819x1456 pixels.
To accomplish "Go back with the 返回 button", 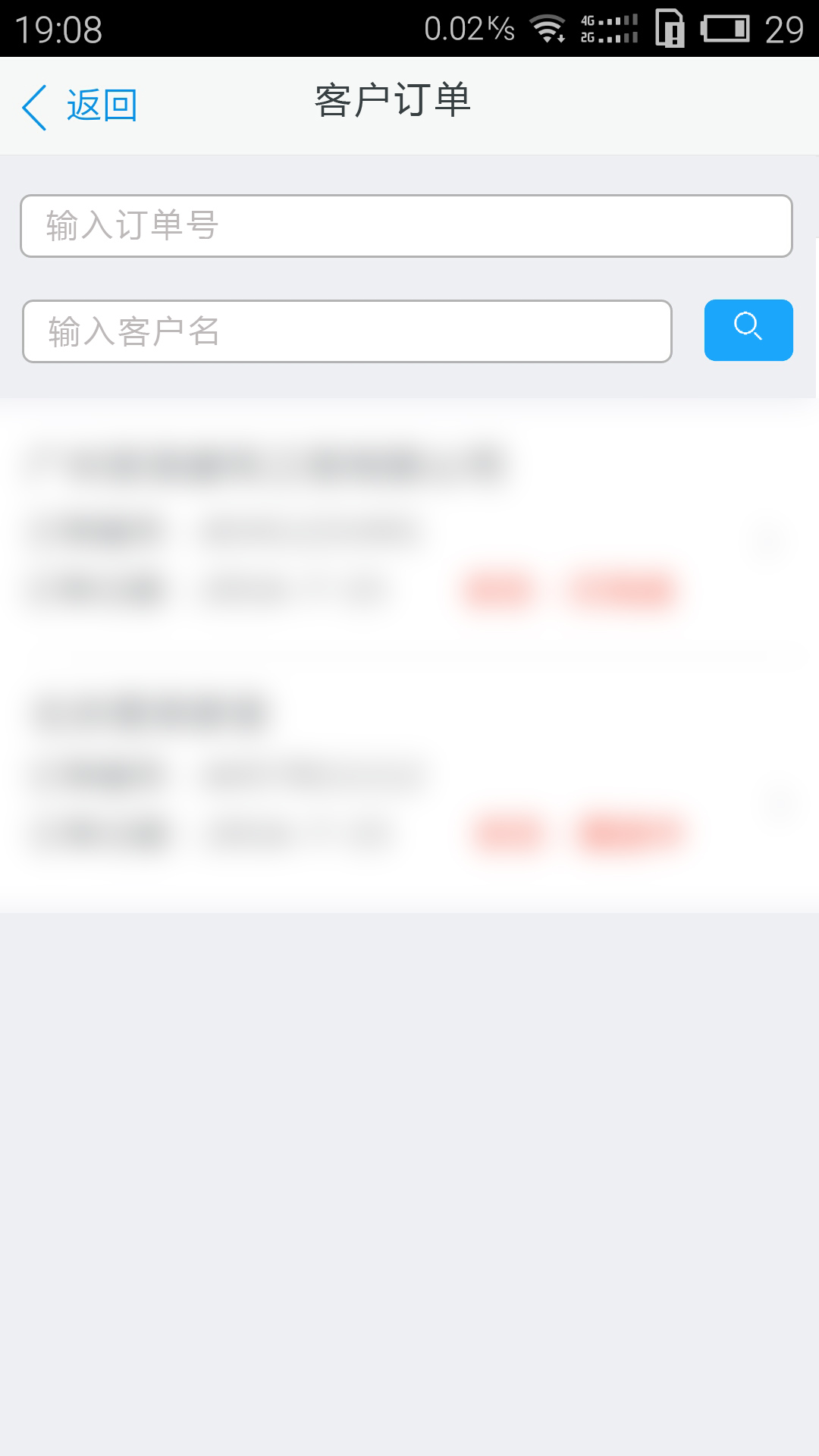I will pyautogui.click(x=80, y=106).
